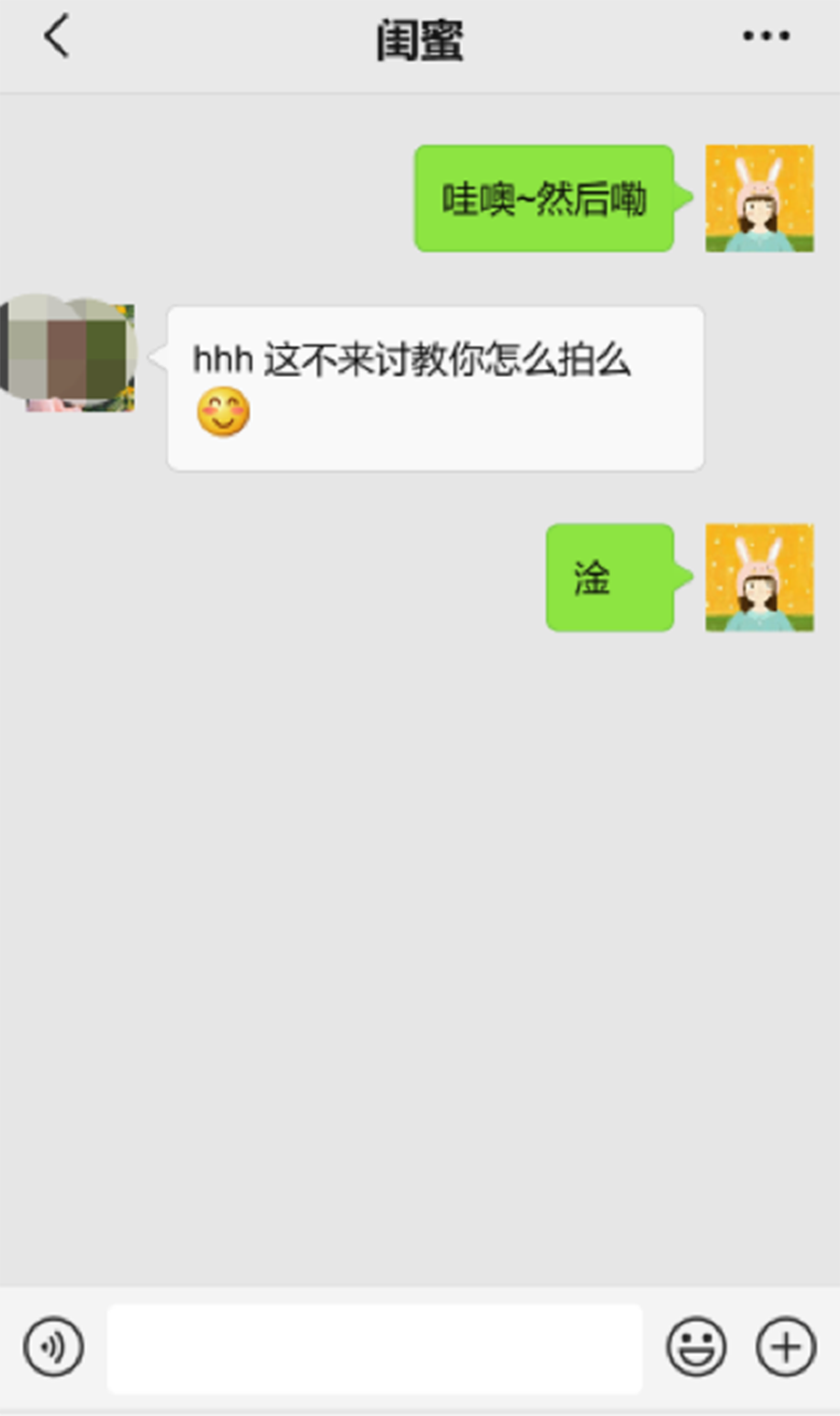Open the emoji picker
The width and height of the screenshot is (840, 1416).
695,1347
